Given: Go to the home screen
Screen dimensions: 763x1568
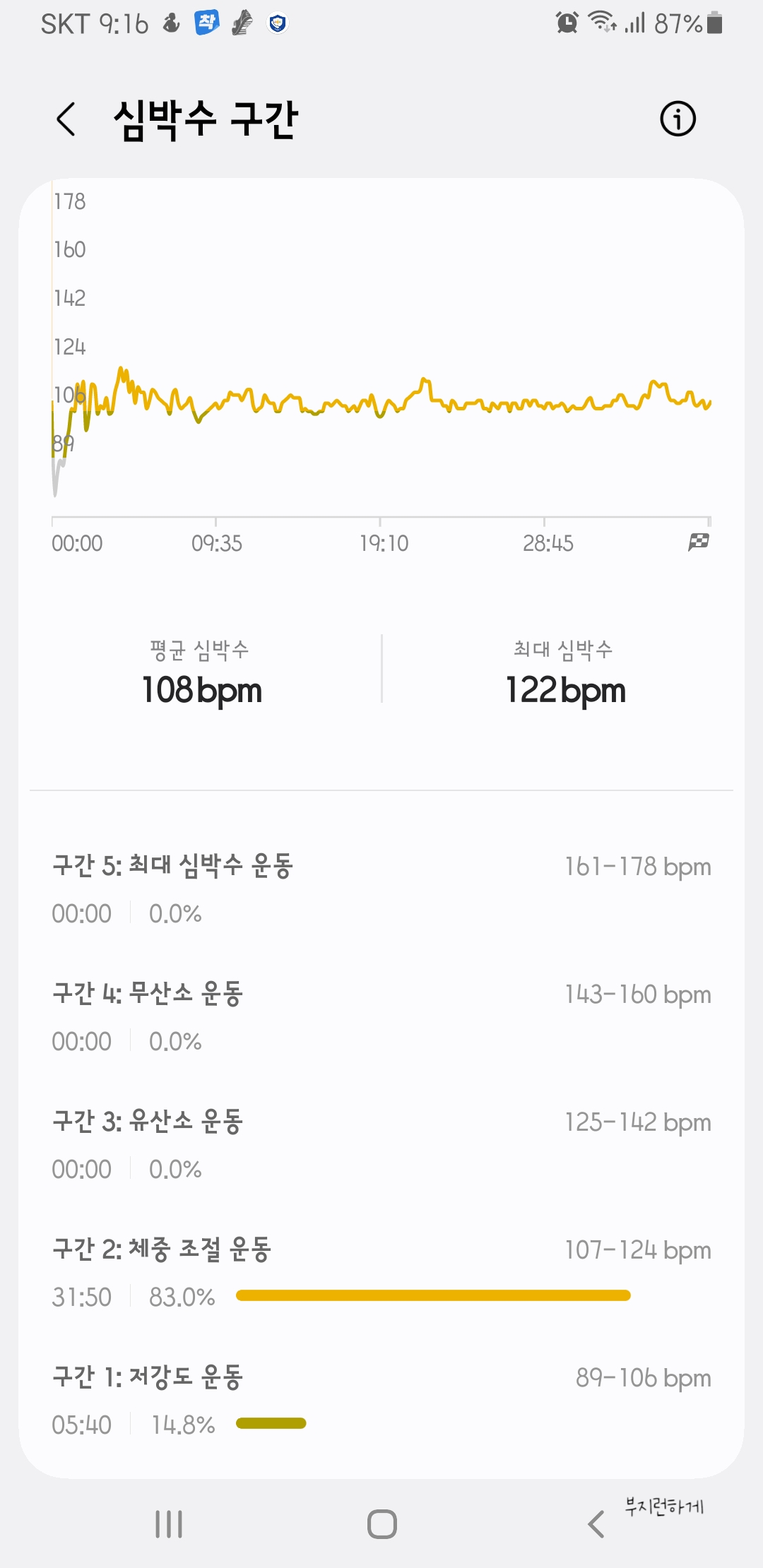Looking at the screenshot, I should click(x=381, y=1524).
